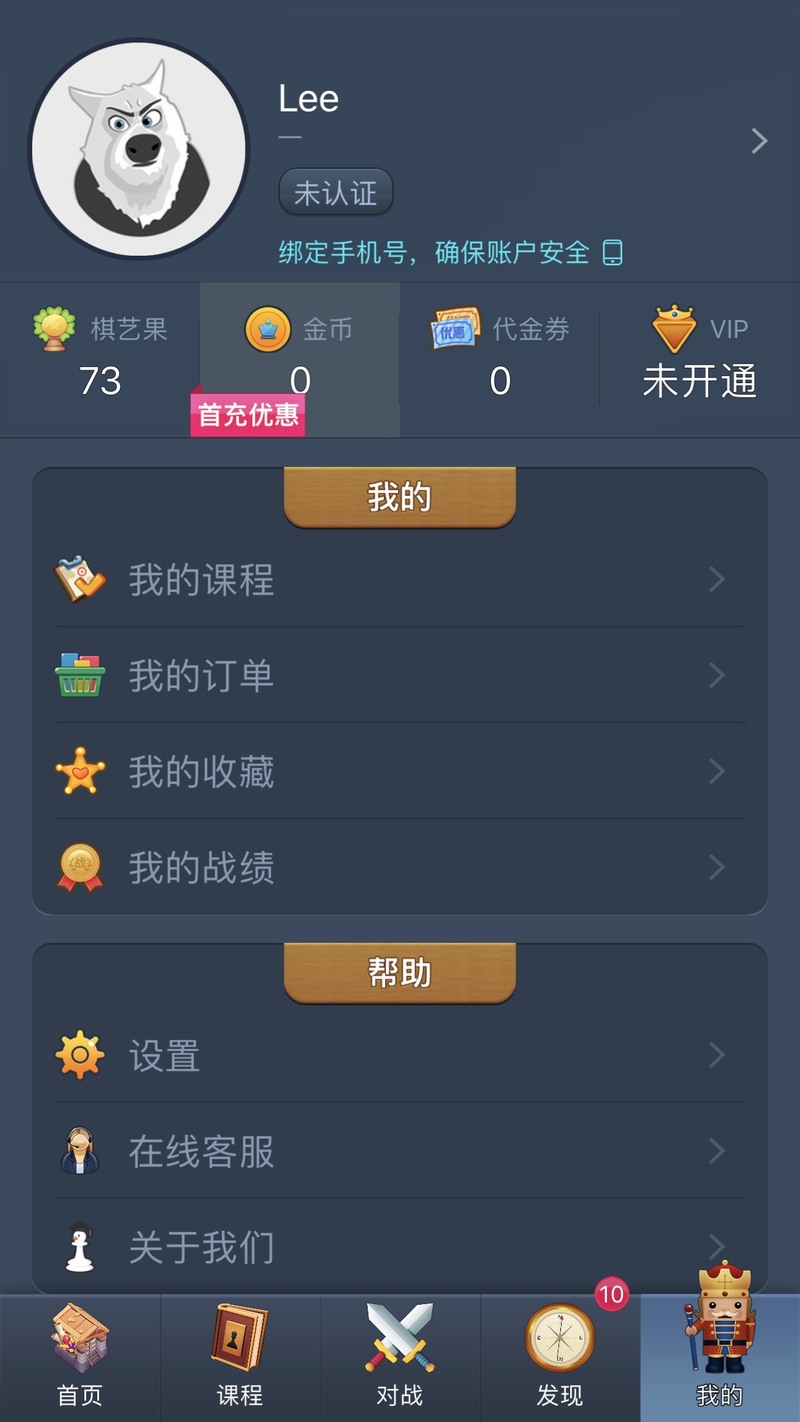Open 设置 settings
This screenshot has height=1422, width=800.
[400, 1055]
